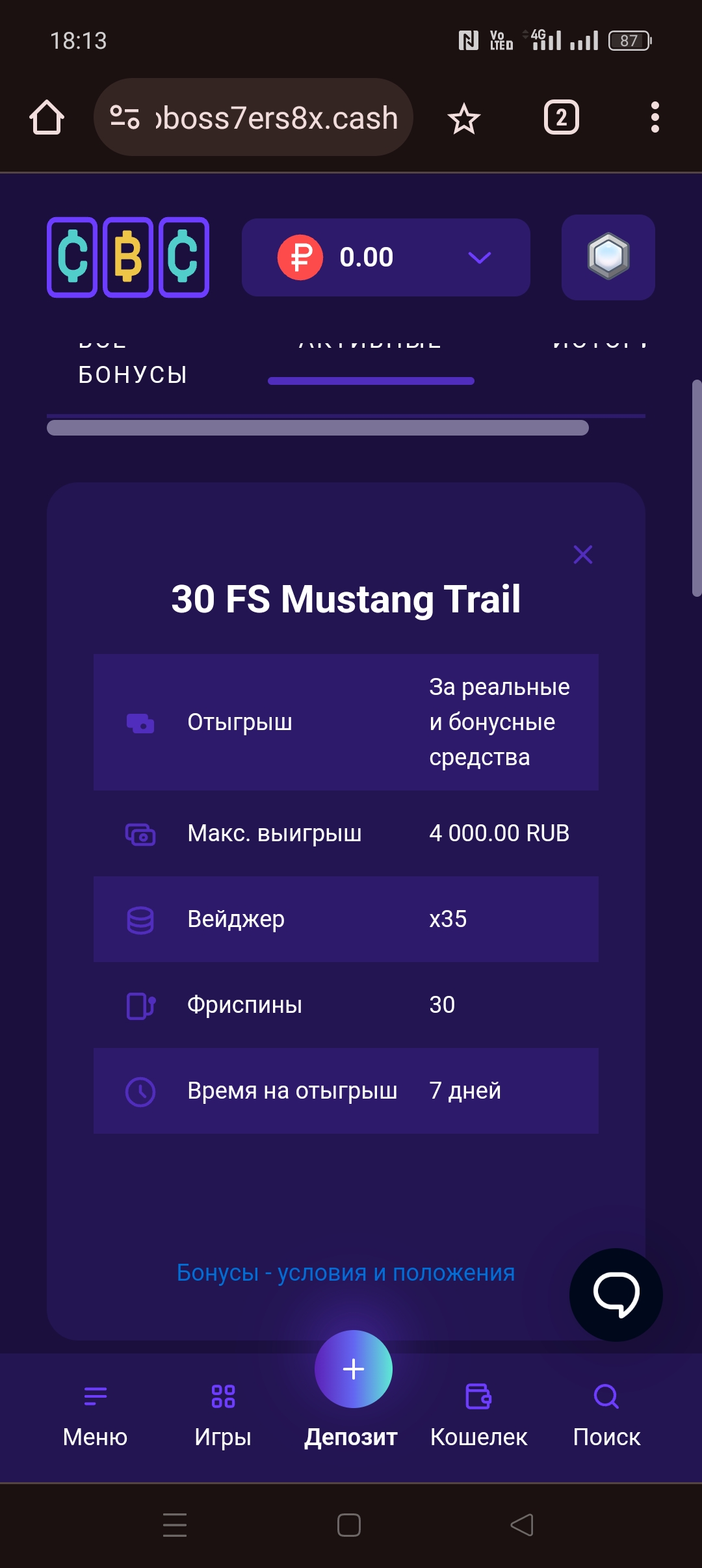Screen dimensions: 702x1568
Task: Go back using the system back button
Action: click(x=522, y=1524)
